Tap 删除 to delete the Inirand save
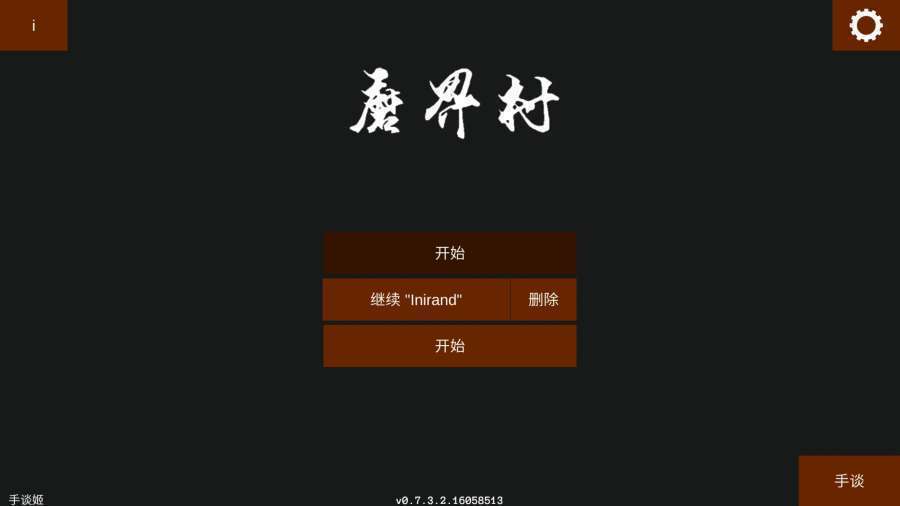This screenshot has height=506, width=900. 543,300
